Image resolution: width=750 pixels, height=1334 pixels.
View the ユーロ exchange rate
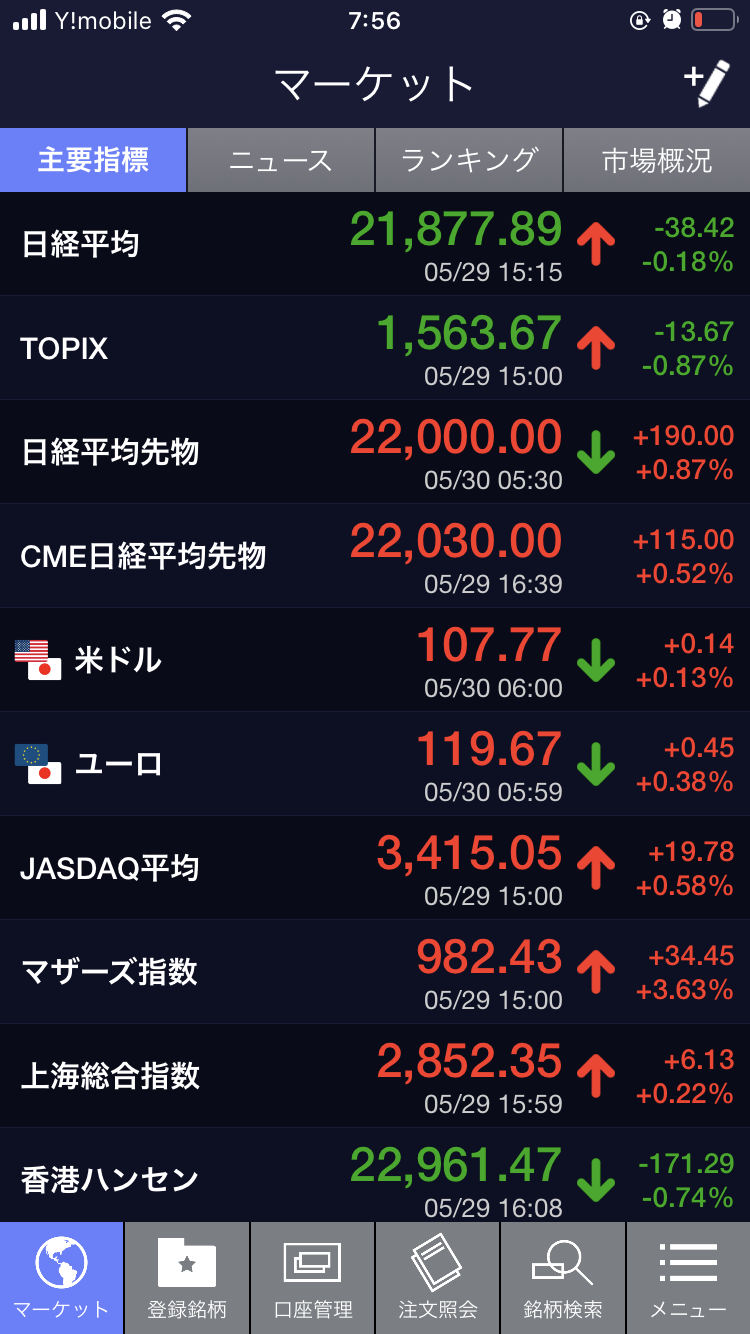coord(375,764)
